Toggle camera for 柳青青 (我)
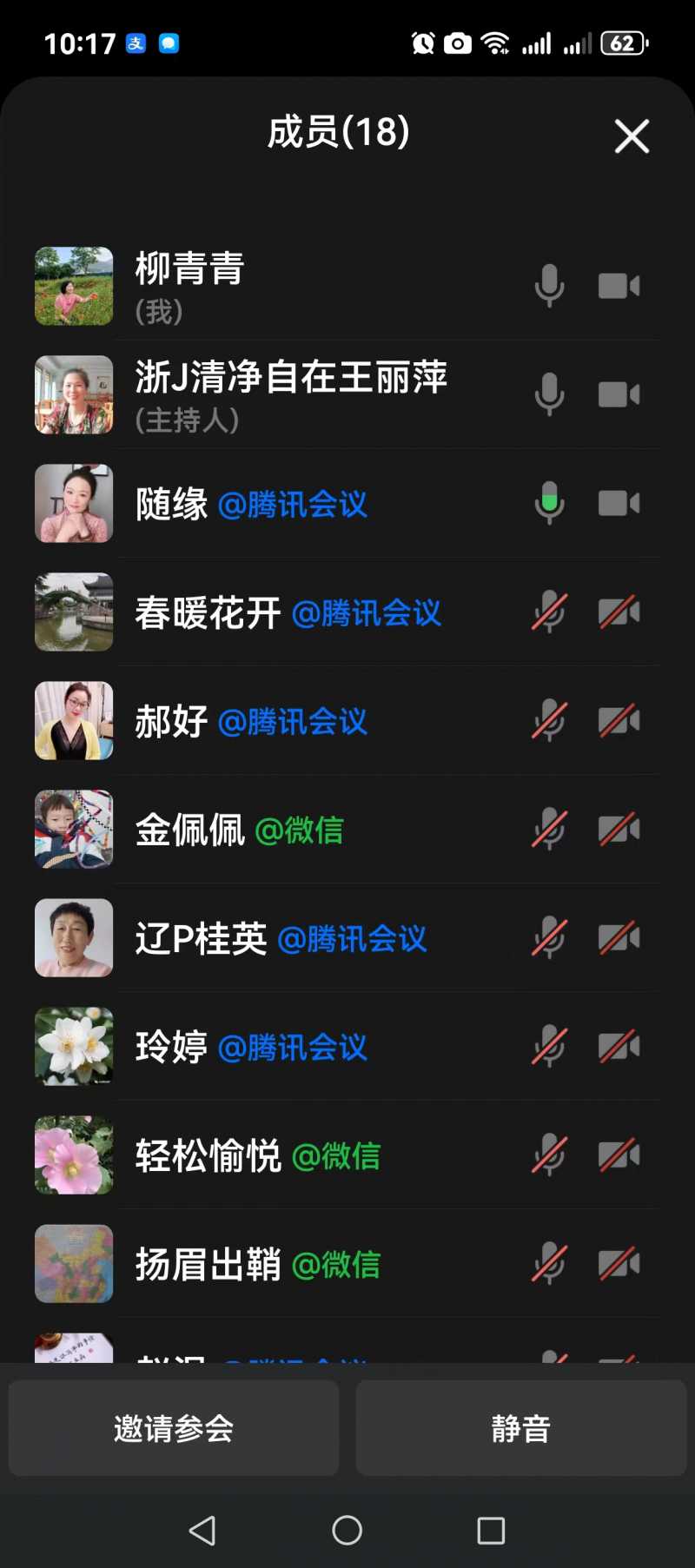This screenshot has width=695, height=1568. (x=619, y=286)
